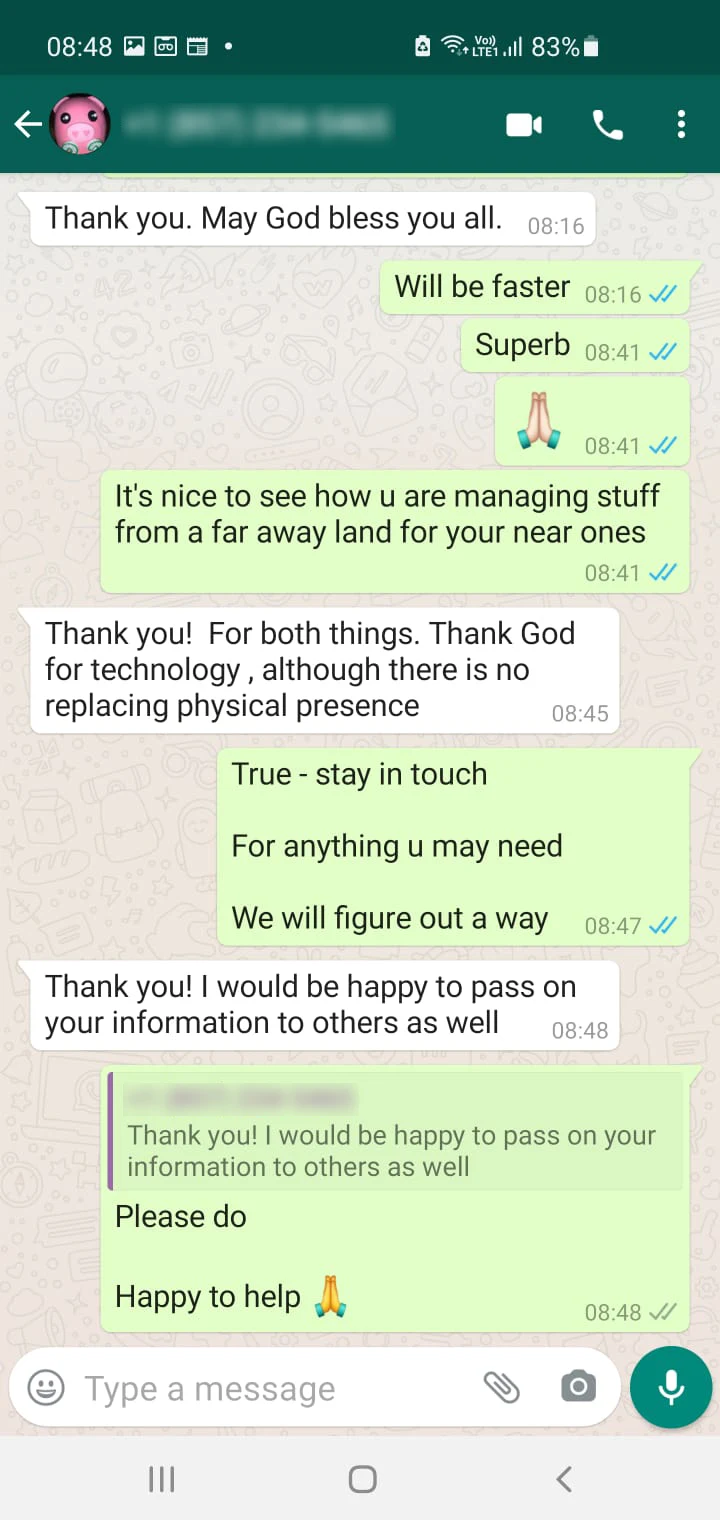Open the emoji picker
Viewport: 720px width, 1520px height.
point(46,1387)
